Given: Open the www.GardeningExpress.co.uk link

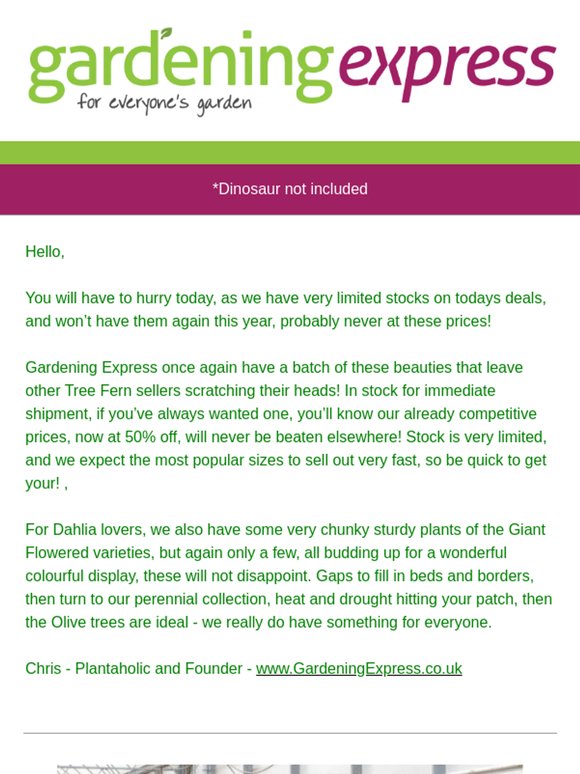Looking at the screenshot, I should pos(359,668).
